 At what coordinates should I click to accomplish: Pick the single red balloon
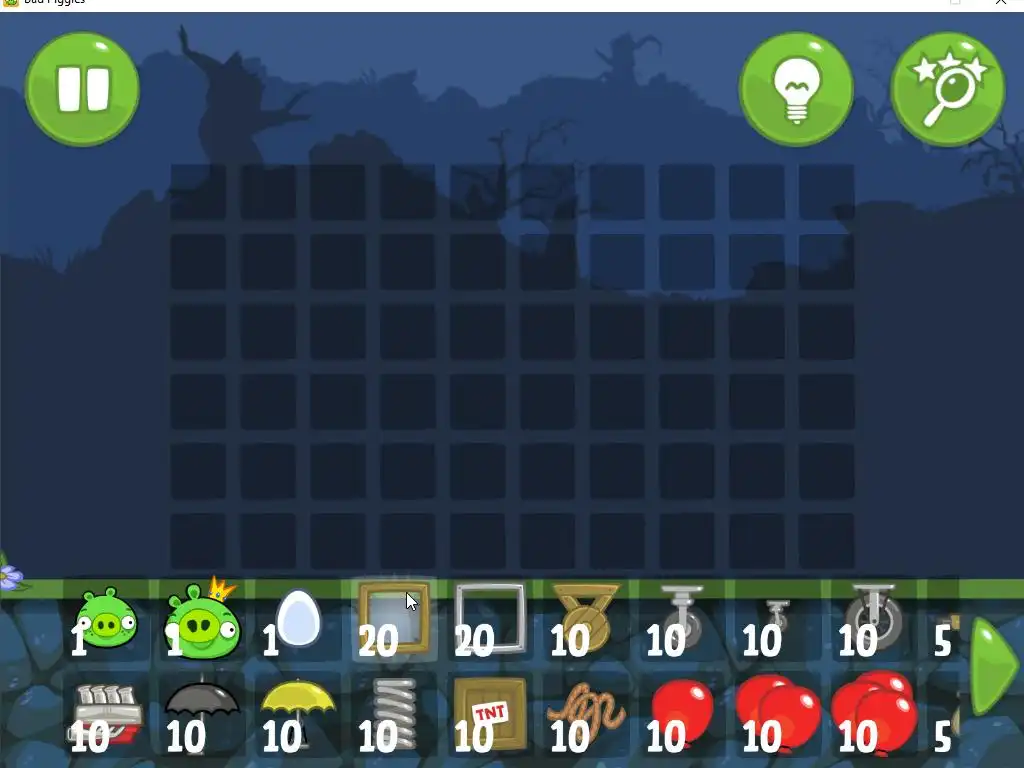point(682,714)
